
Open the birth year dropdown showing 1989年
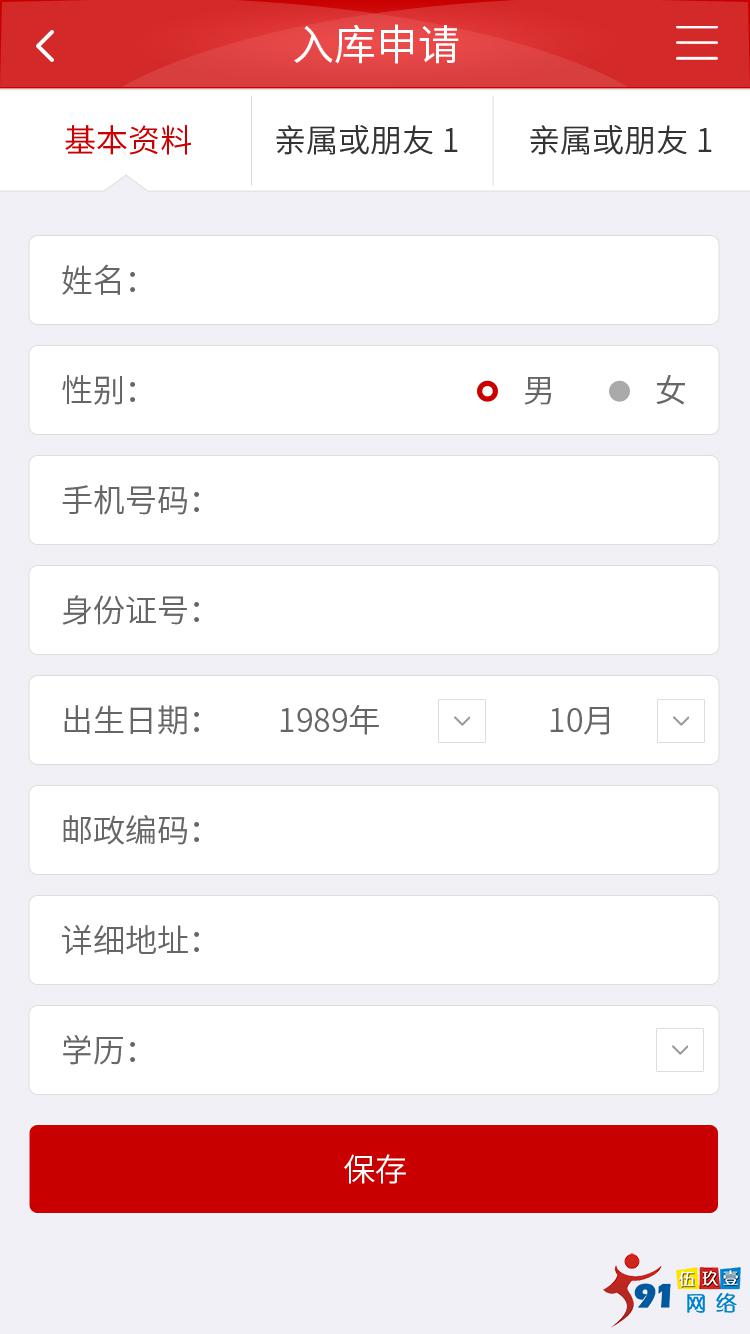461,720
